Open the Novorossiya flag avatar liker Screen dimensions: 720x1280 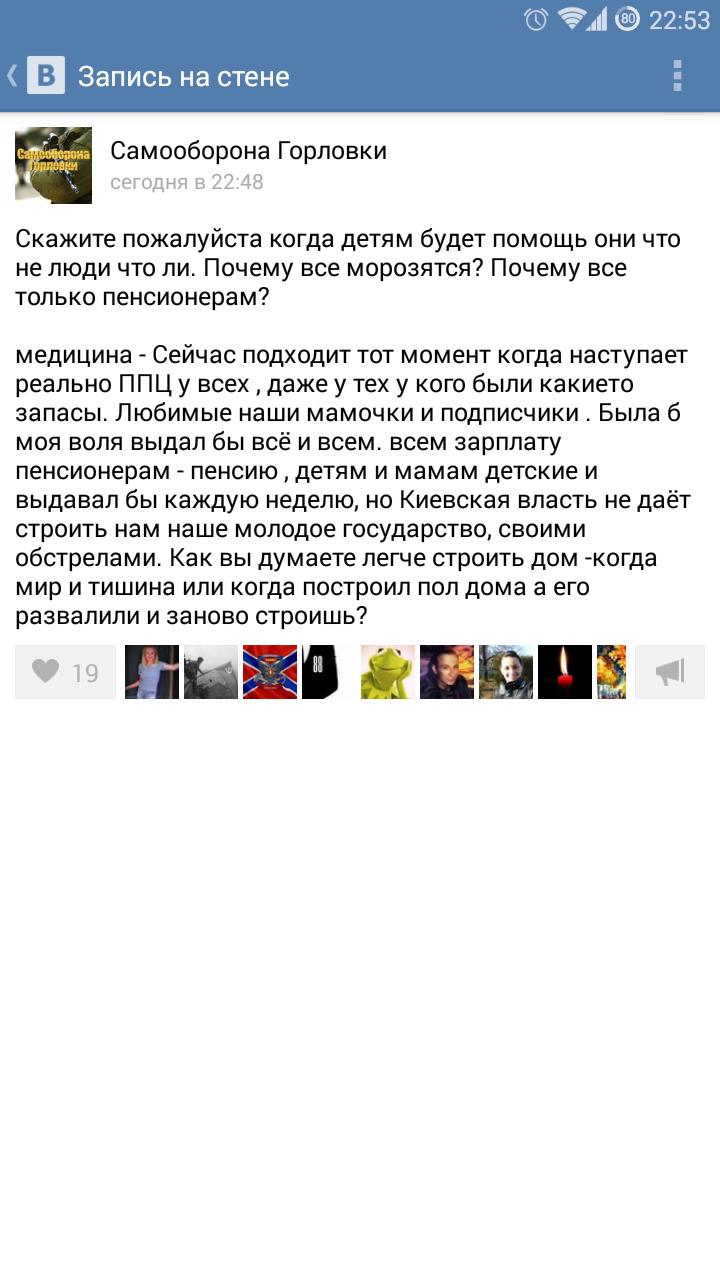(270, 672)
